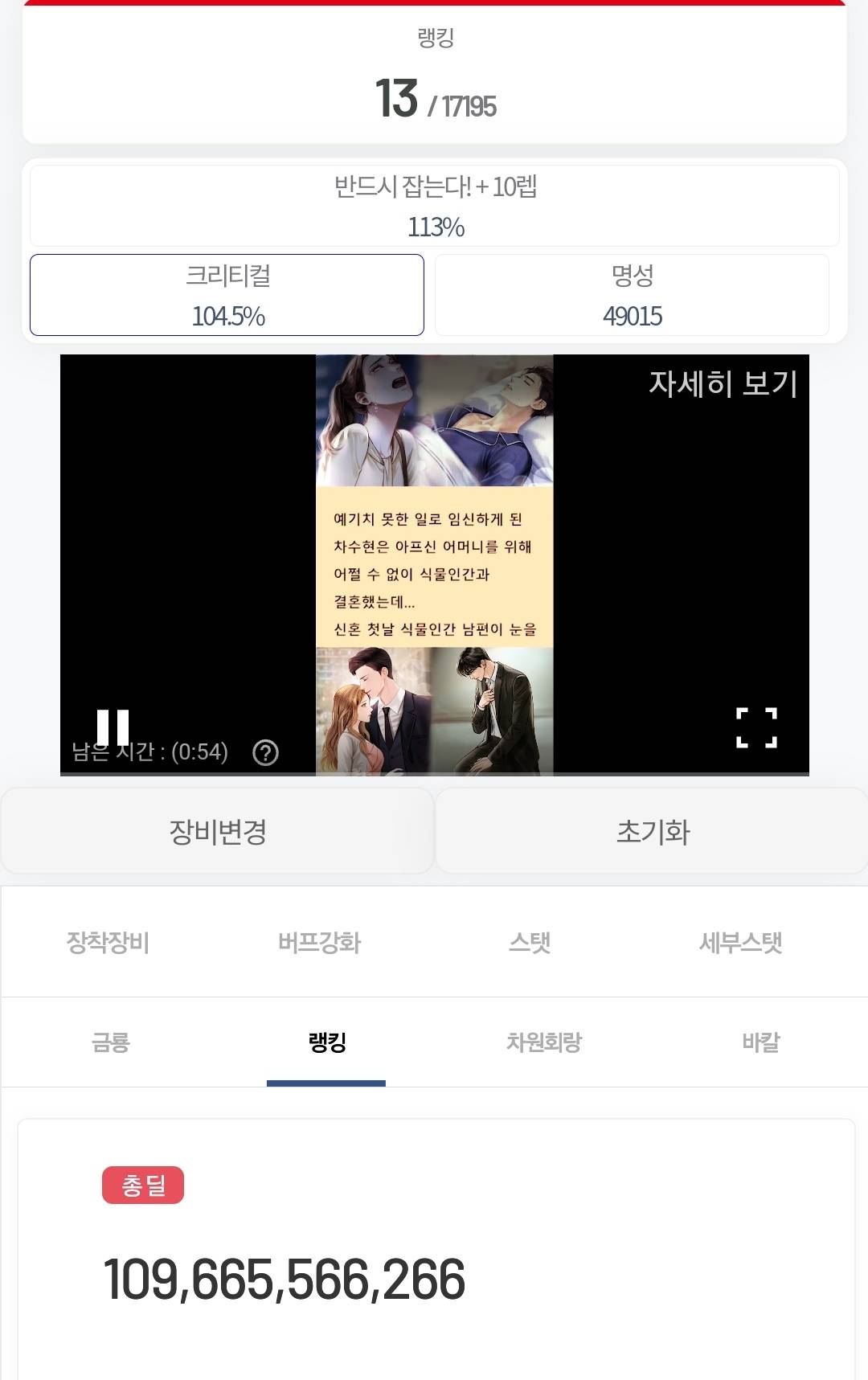Open the 버프강화 tab

point(319,942)
